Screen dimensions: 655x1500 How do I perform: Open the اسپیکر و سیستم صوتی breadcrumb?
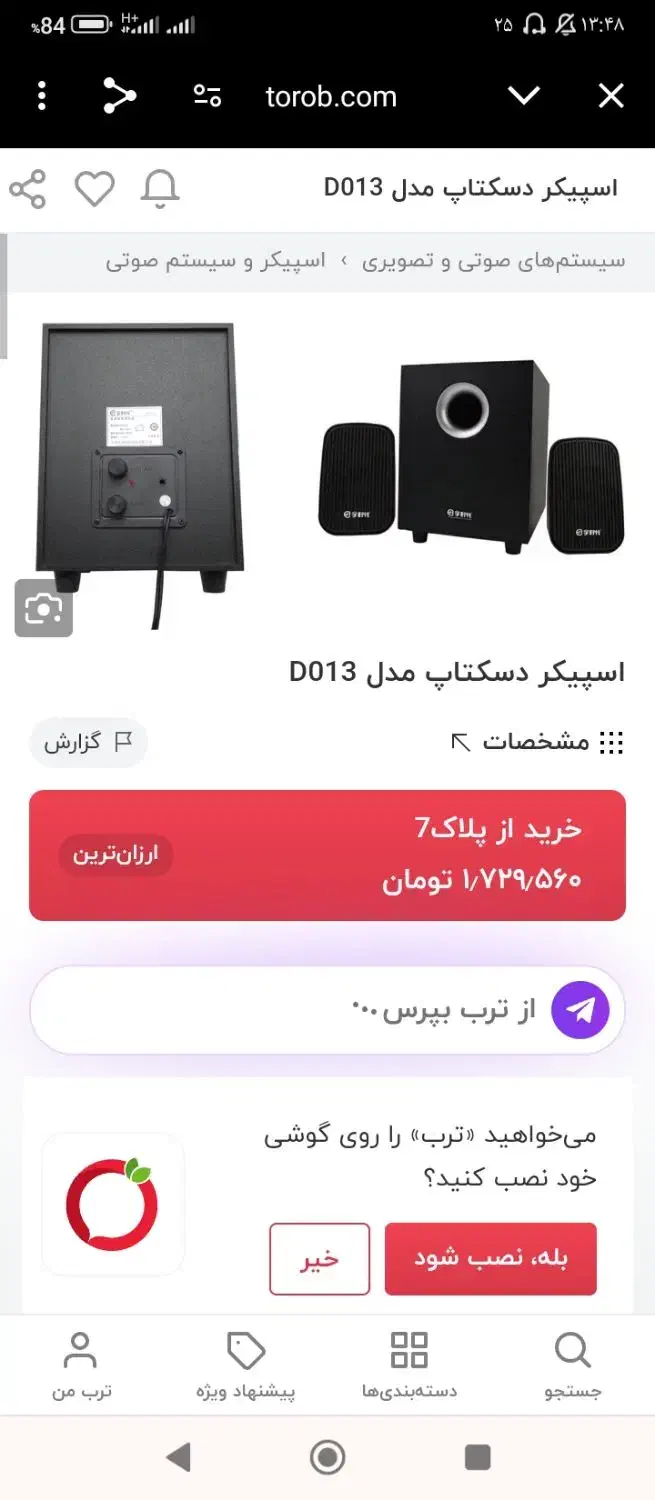216,261
